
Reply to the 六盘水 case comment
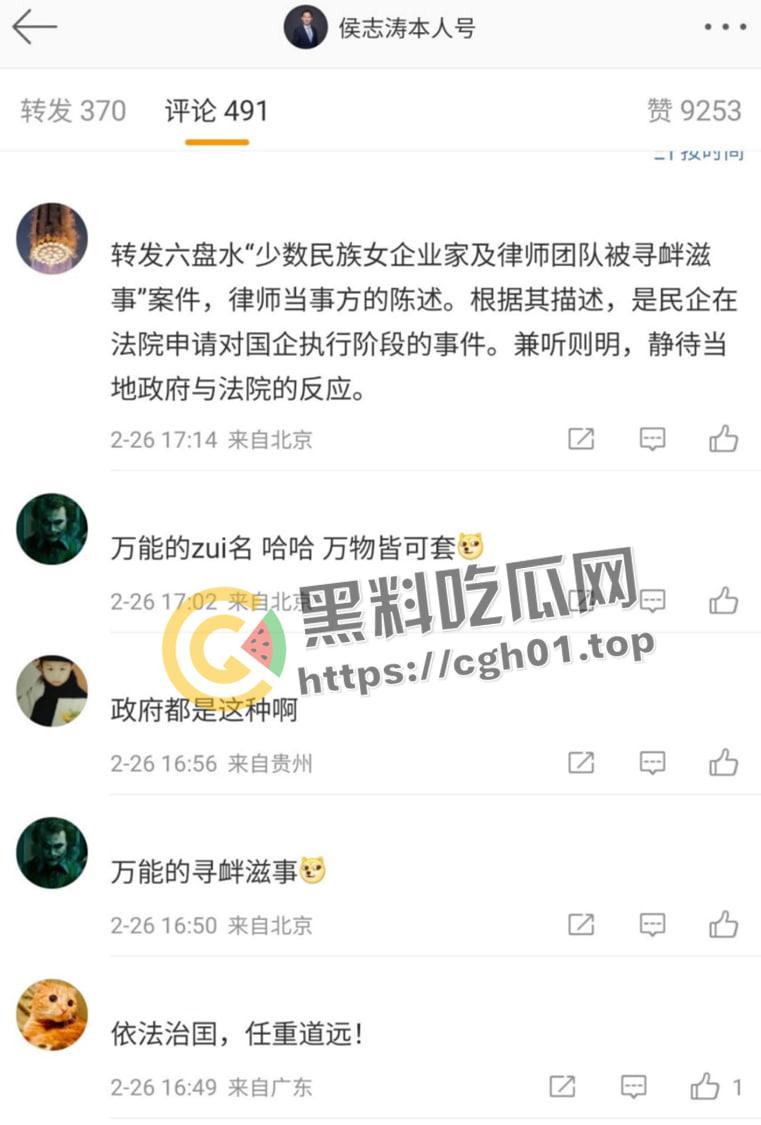652,439
